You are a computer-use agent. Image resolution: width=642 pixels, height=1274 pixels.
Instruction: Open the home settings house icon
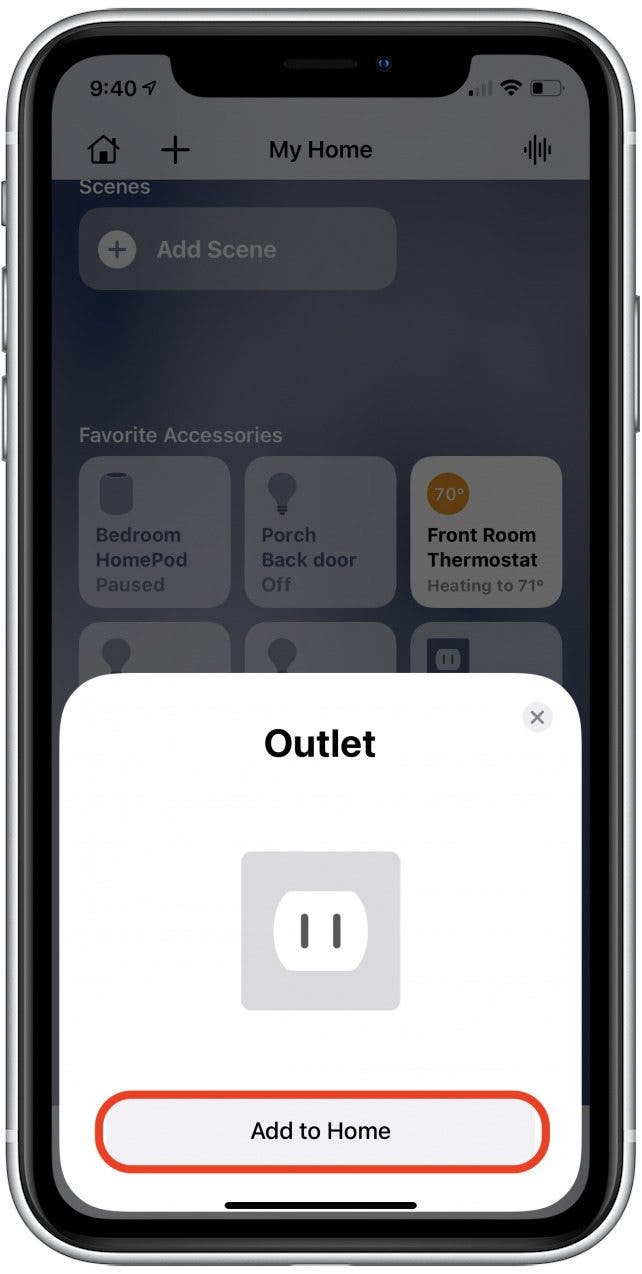[103, 150]
